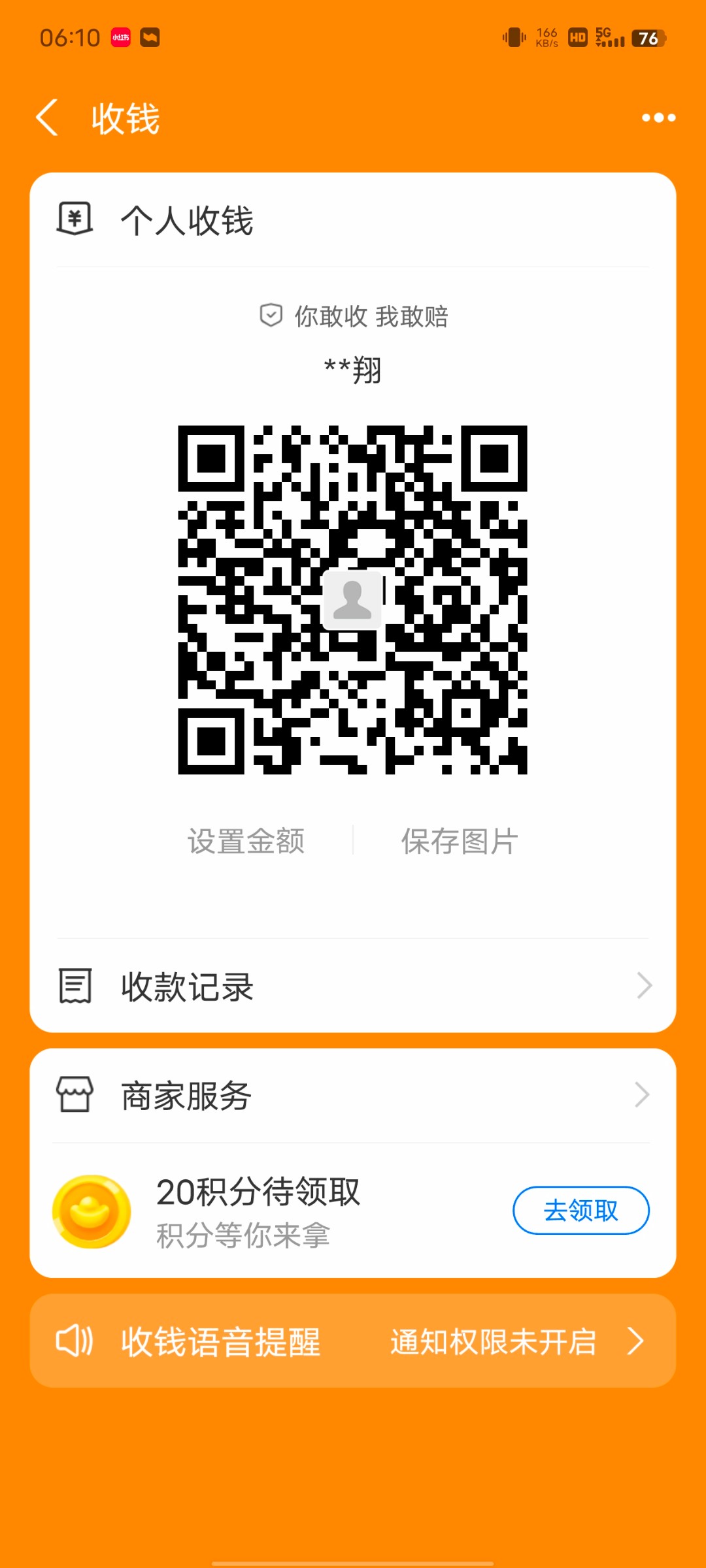This screenshot has height=1568, width=706.
Task: Tap the battery indicator showing 76
Action: coord(647,39)
